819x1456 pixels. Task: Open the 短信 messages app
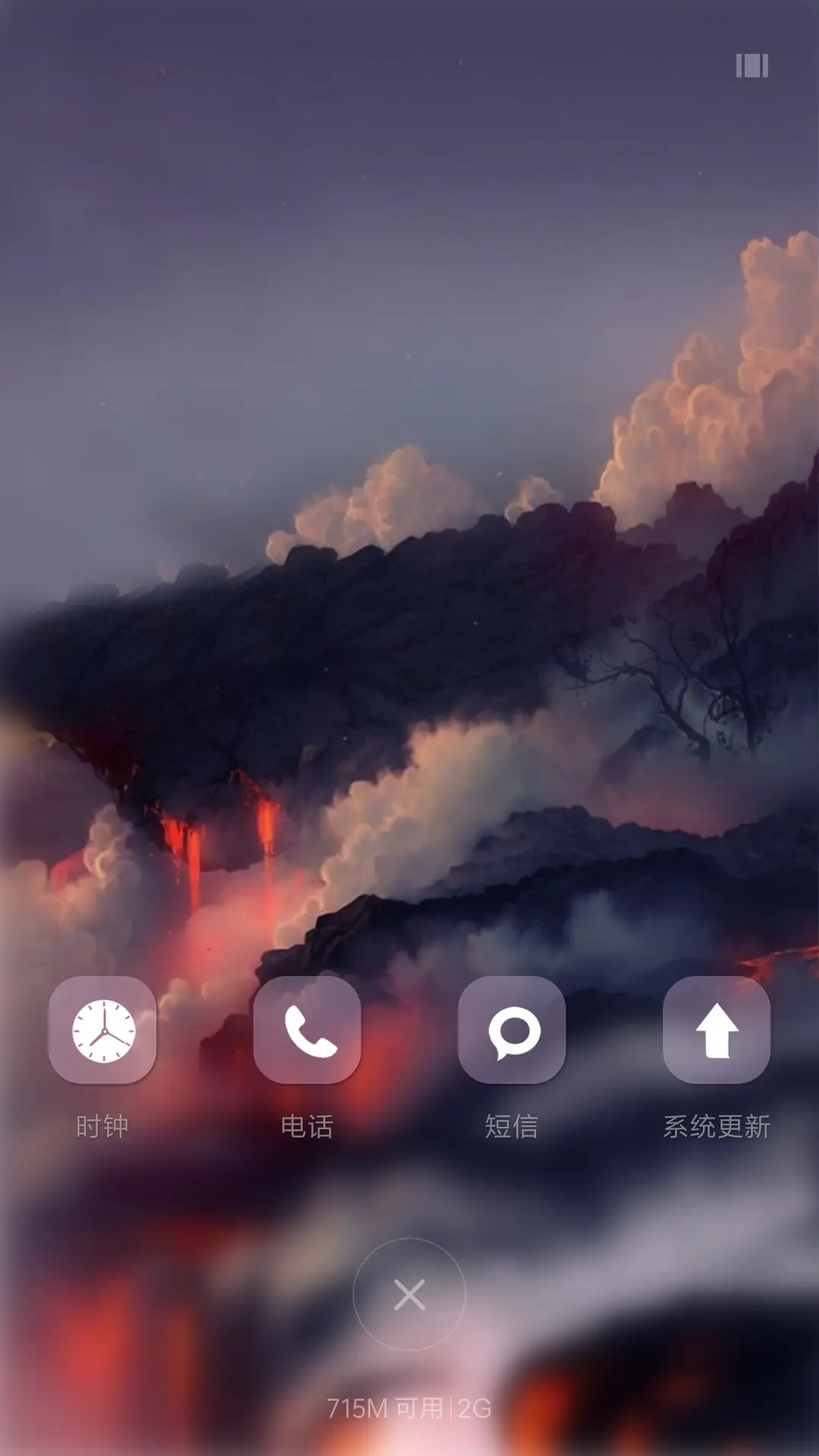tap(512, 1030)
